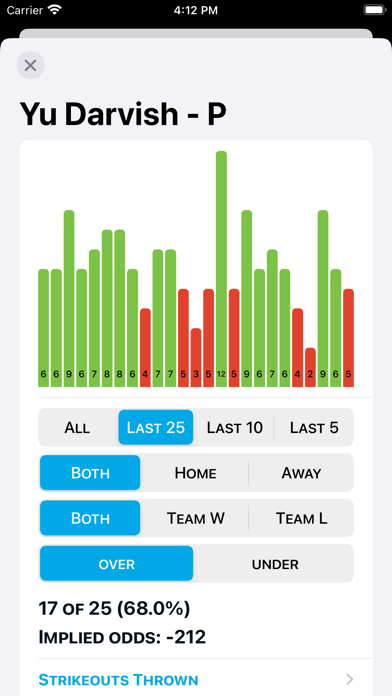Open the Strikeouts Thrown row
This screenshot has width=392, height=696.
click(196, 679)
